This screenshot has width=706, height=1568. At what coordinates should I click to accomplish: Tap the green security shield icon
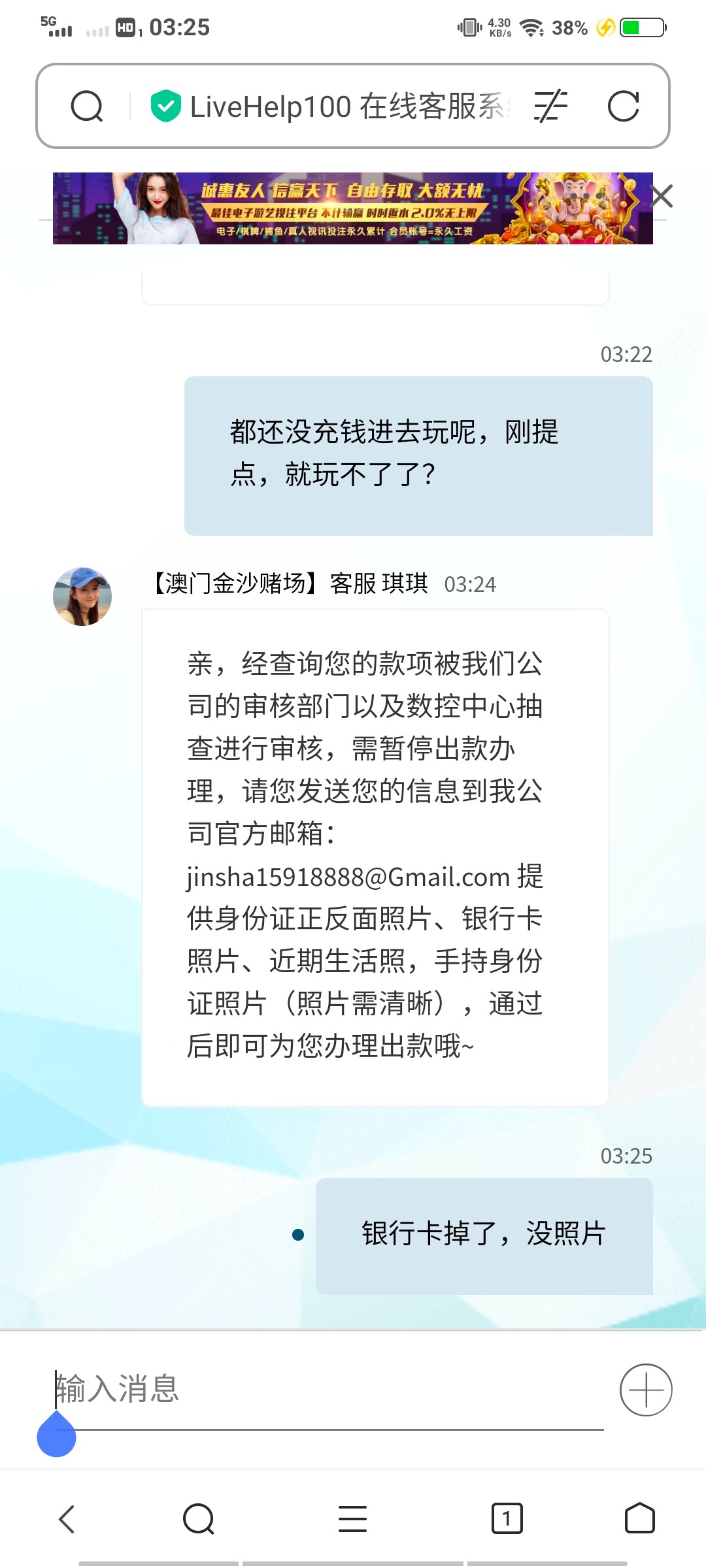tap(165, 105)
